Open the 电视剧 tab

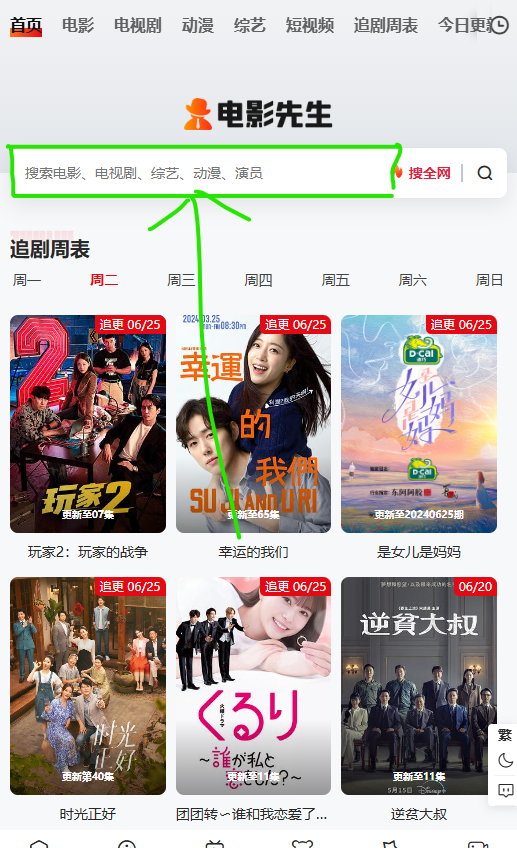pos(138,25)
